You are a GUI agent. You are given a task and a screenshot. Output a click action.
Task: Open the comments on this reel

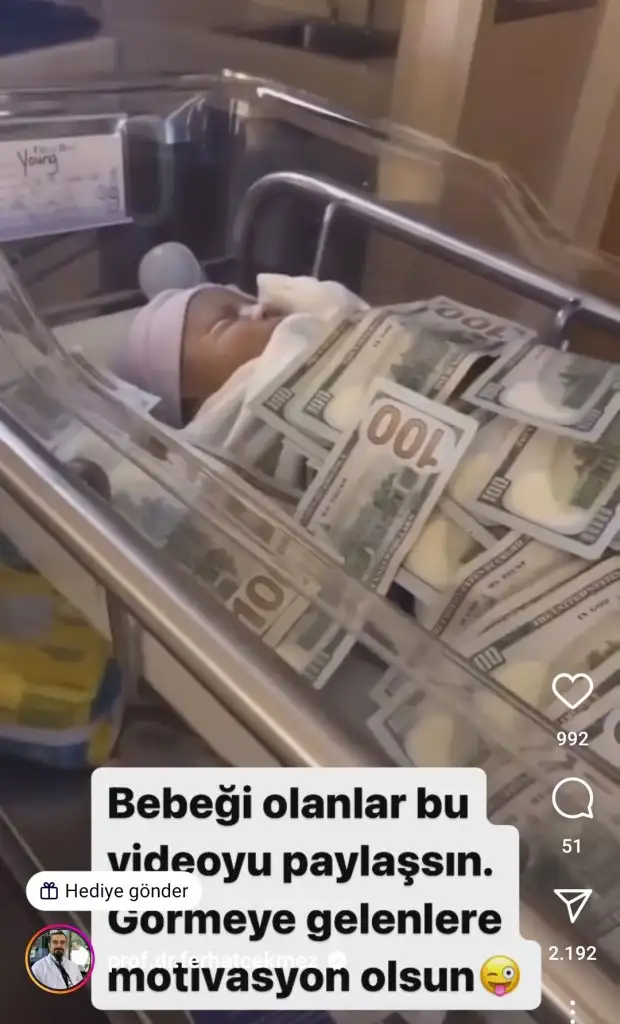tap(572, 799)
